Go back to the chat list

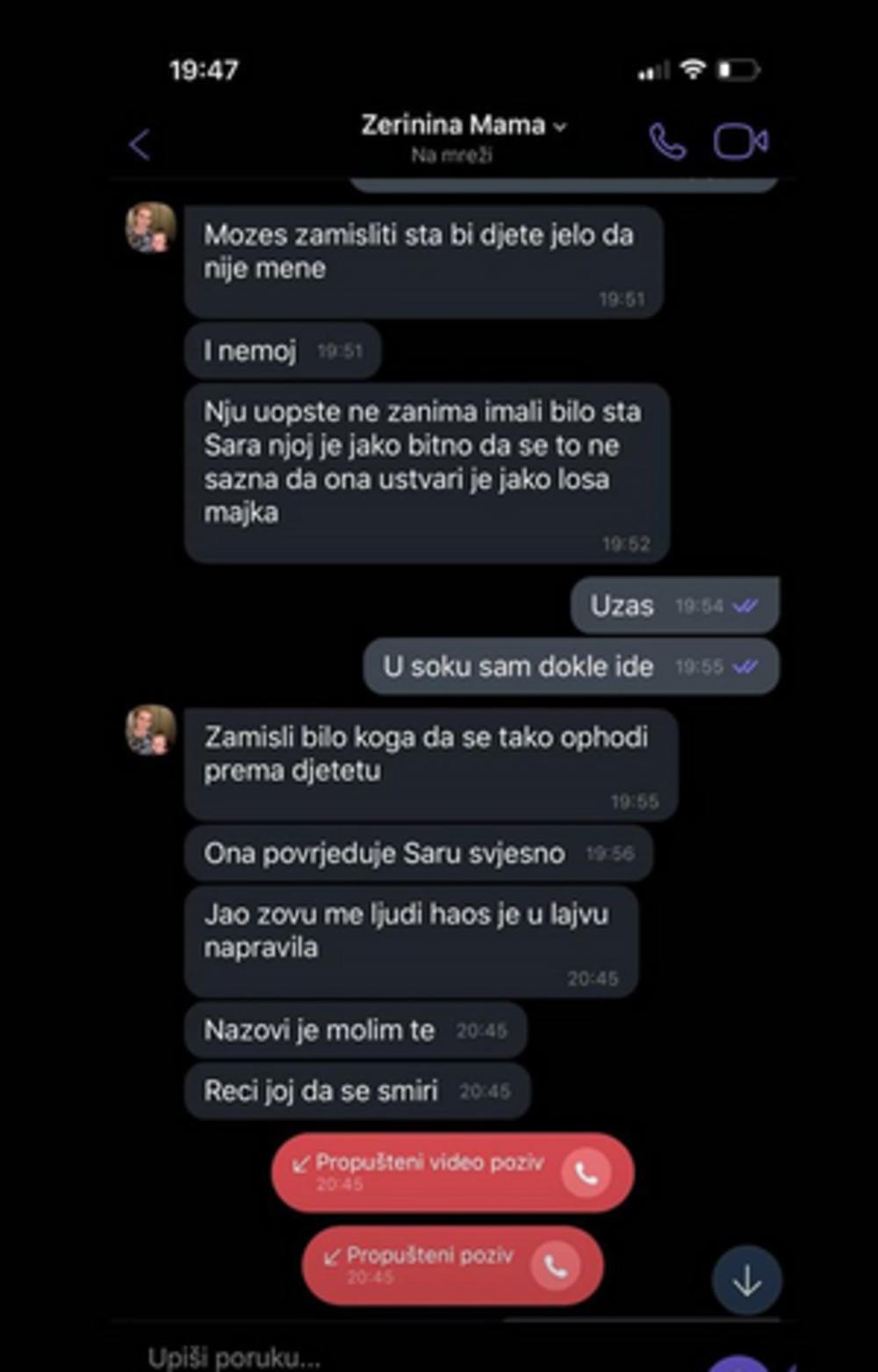[x=140, y=145]
